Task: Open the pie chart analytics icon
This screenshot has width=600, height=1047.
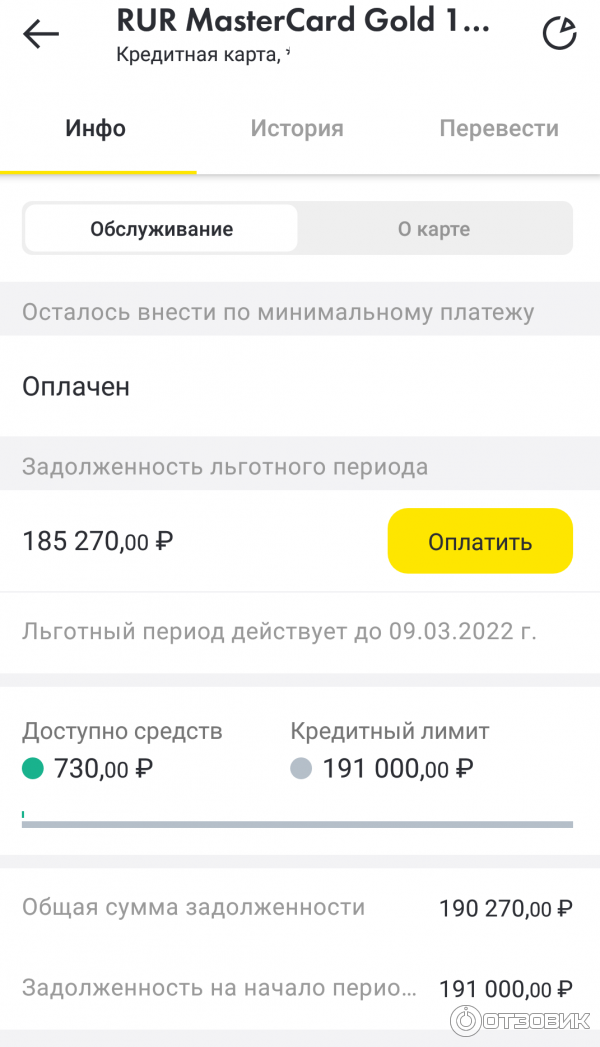Action: pyautogui.click(x=559, y=34)
